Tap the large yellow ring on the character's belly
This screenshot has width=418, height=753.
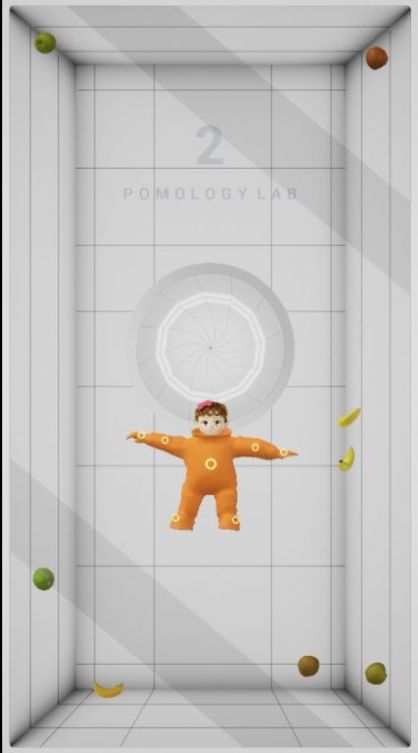[x=210, y=463]
